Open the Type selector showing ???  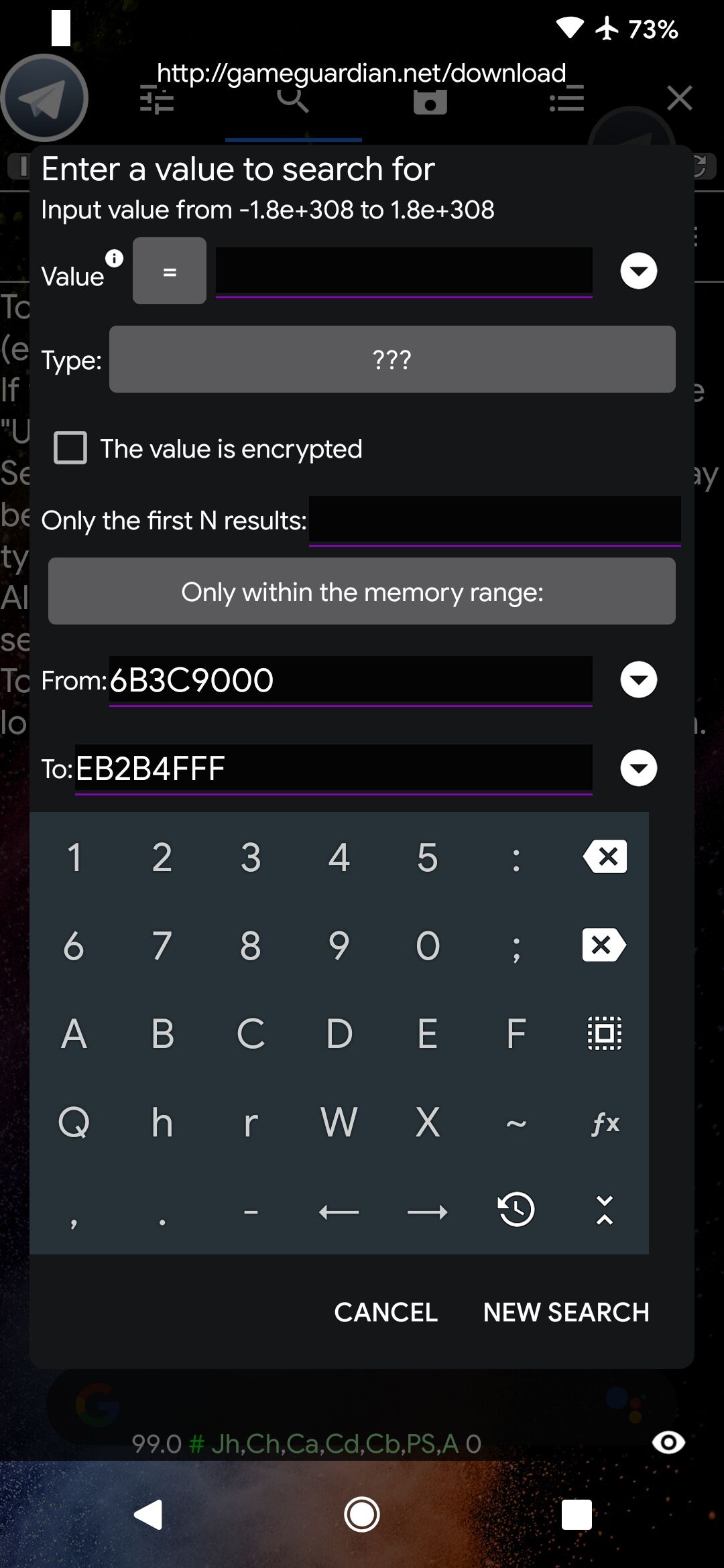click(392, 360)
